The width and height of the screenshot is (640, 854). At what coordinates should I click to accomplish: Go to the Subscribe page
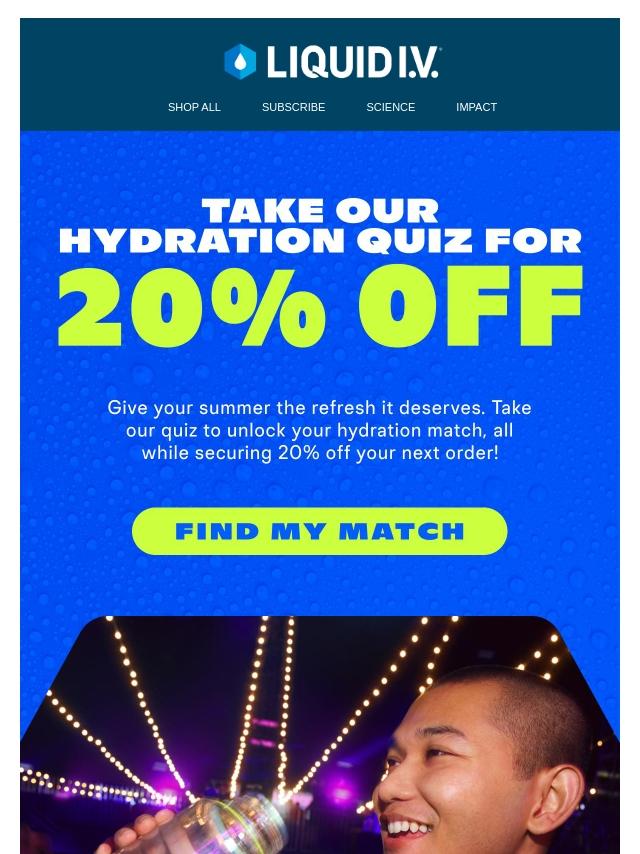(x=293, y=107)
